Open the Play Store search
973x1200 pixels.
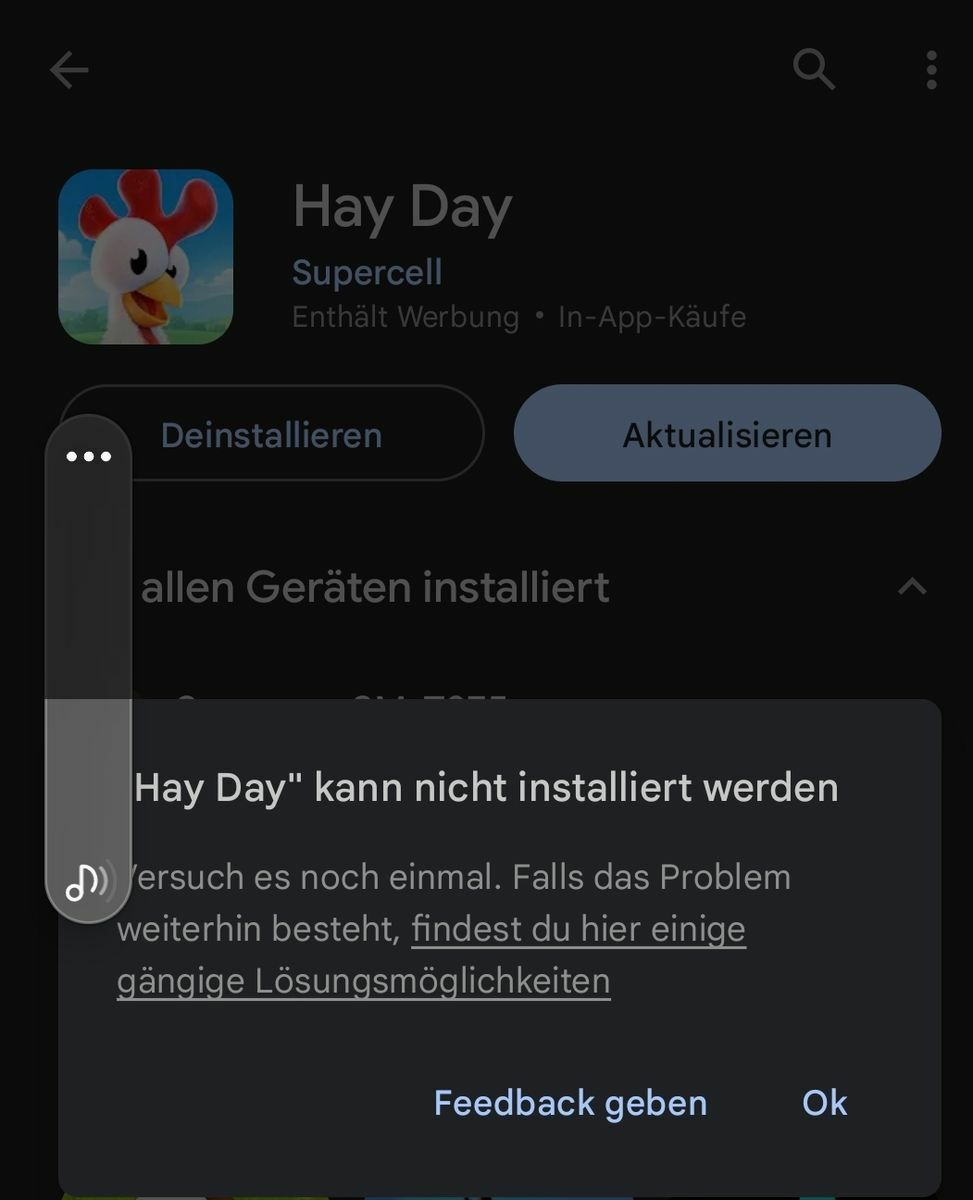pos(813,70)
